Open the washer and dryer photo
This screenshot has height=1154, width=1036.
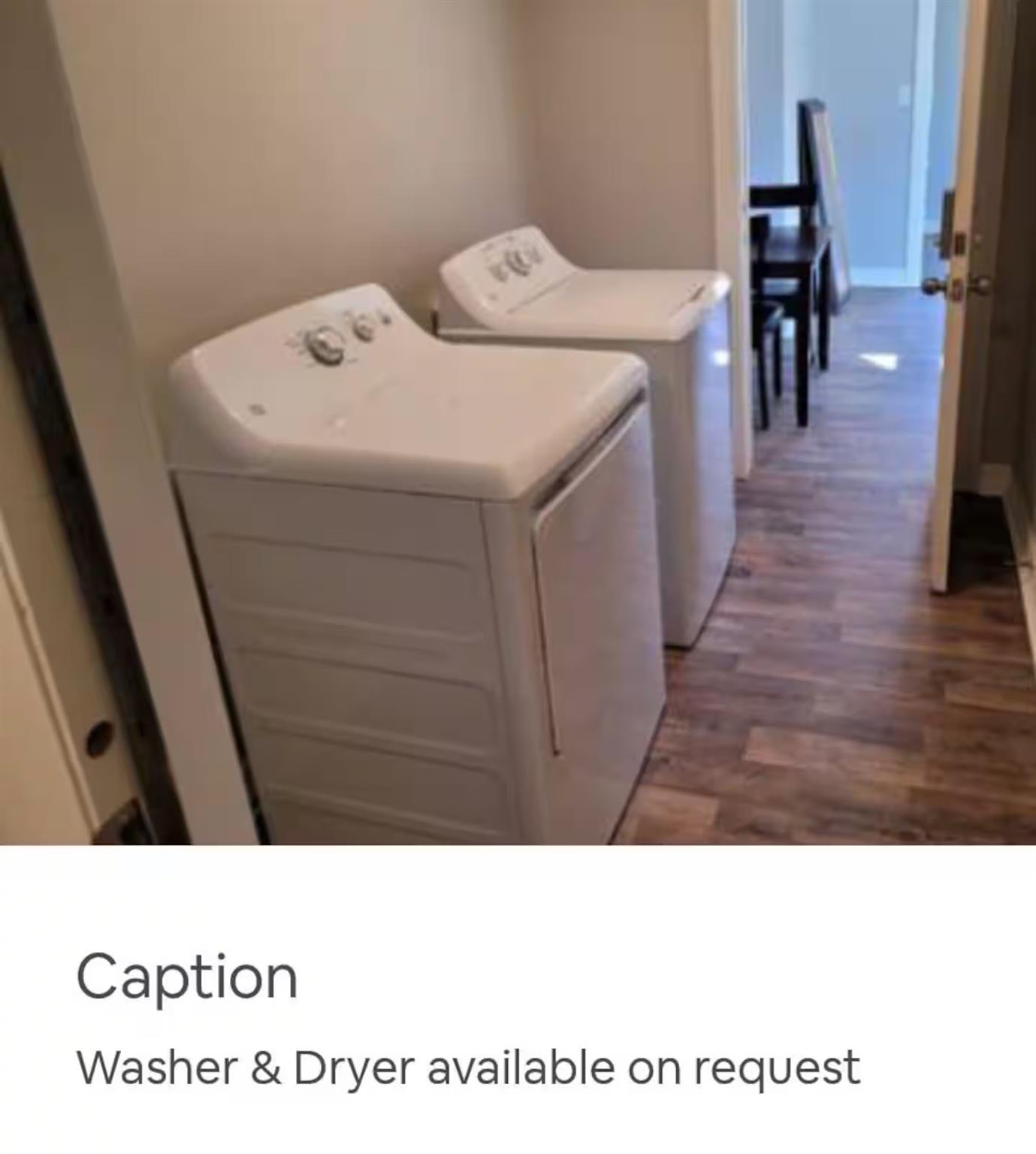pos(518,422)
